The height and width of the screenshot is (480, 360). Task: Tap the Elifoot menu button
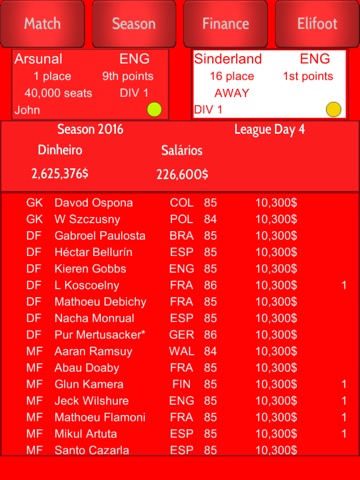317,24
